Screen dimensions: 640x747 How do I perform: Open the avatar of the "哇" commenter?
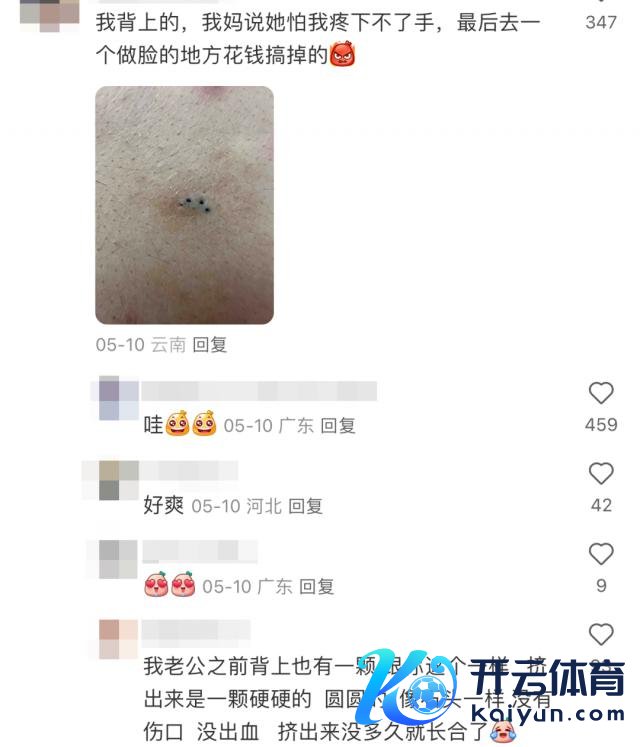[x=114, y=398]
